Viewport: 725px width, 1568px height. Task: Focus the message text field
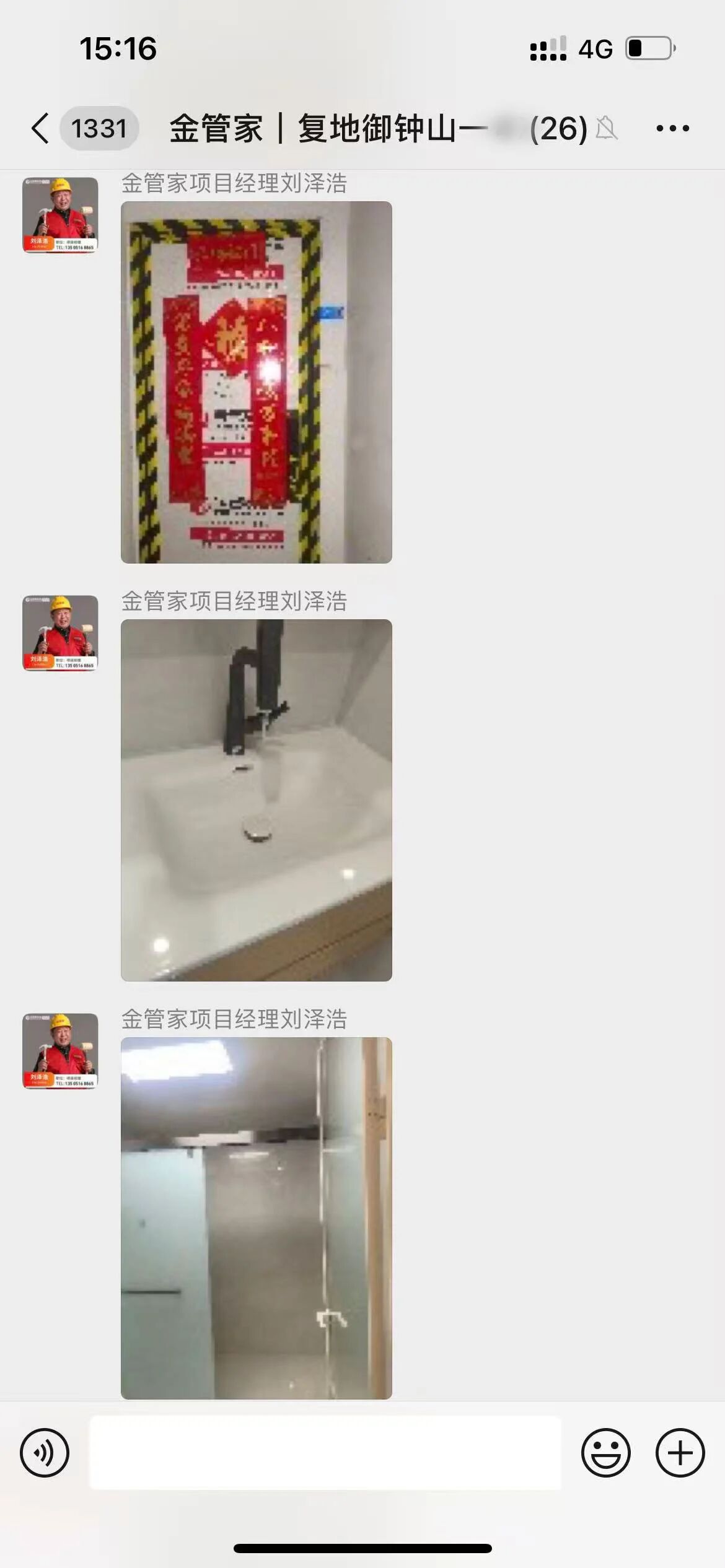325,1453
